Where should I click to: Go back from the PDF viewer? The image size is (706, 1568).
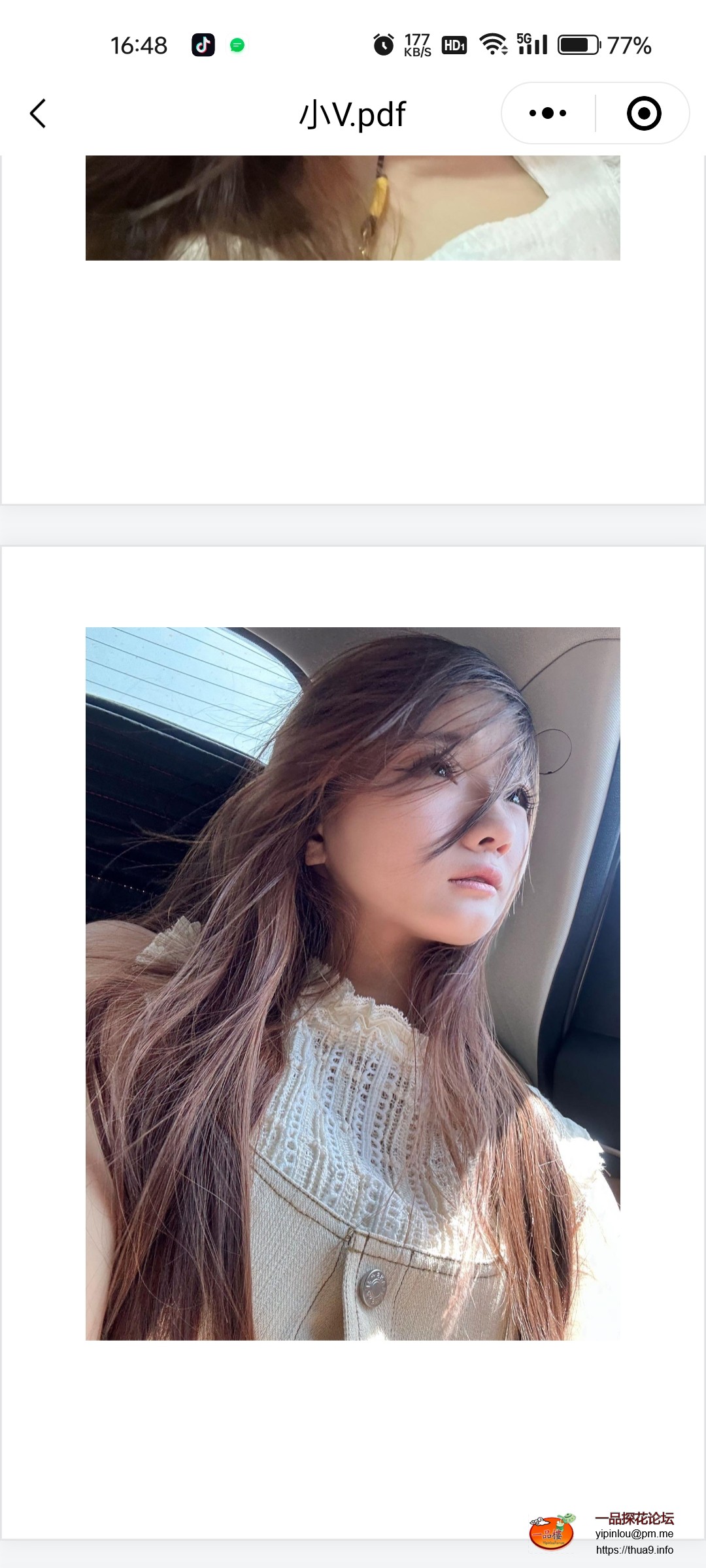tap(38, 114)
